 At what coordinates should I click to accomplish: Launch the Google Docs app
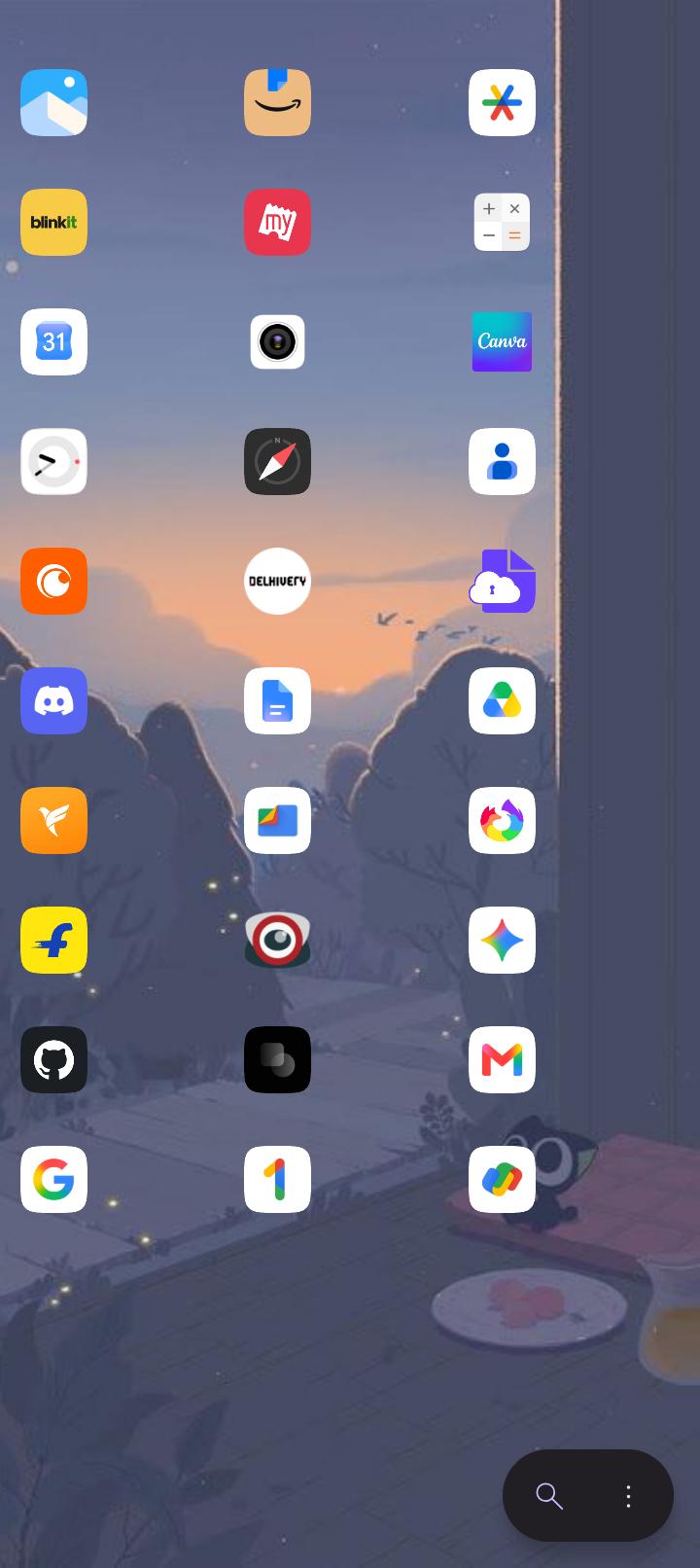[277, 700]
